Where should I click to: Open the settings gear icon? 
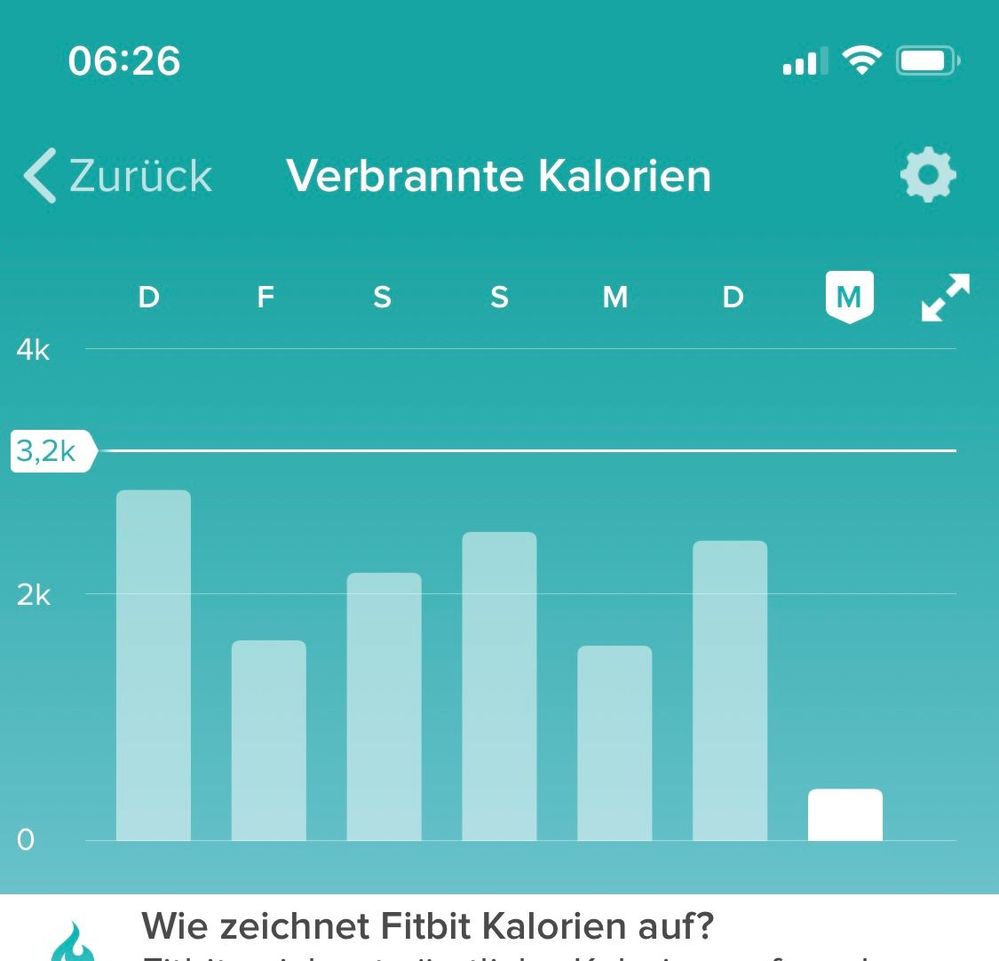coord(927,176)
